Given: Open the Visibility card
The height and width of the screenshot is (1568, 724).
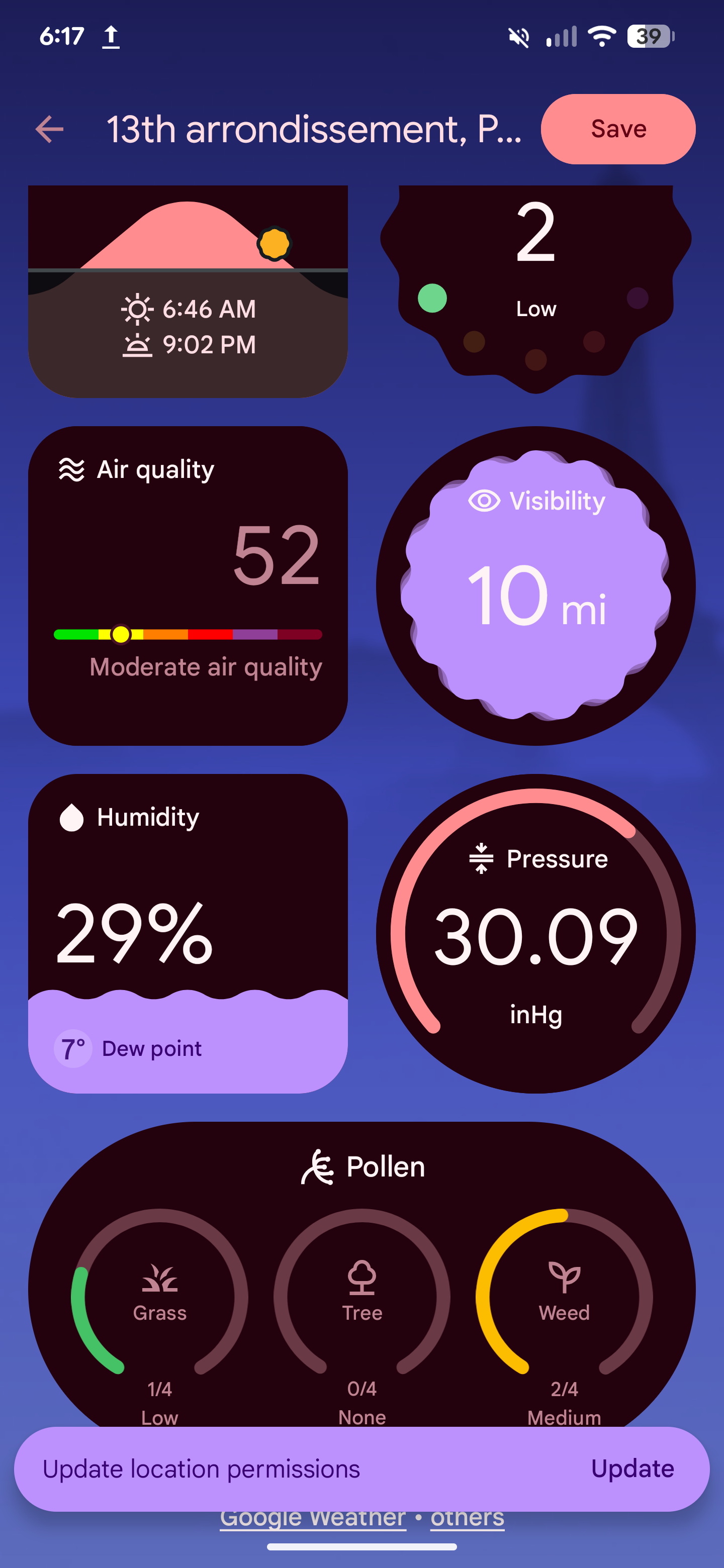Looking at the screenshot, I should click(535, 585).
